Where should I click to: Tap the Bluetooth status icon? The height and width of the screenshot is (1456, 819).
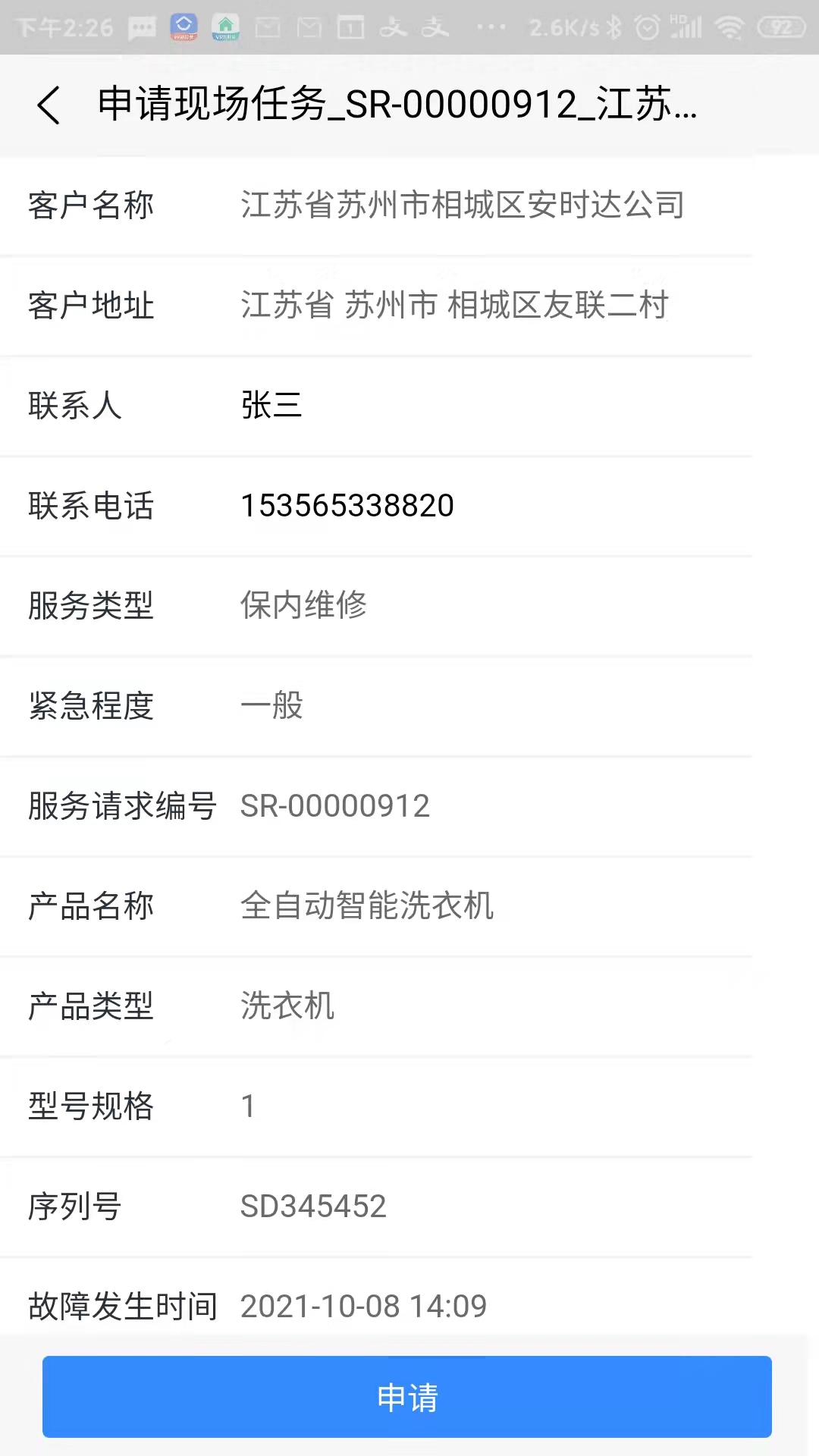[x=614, y=27]
